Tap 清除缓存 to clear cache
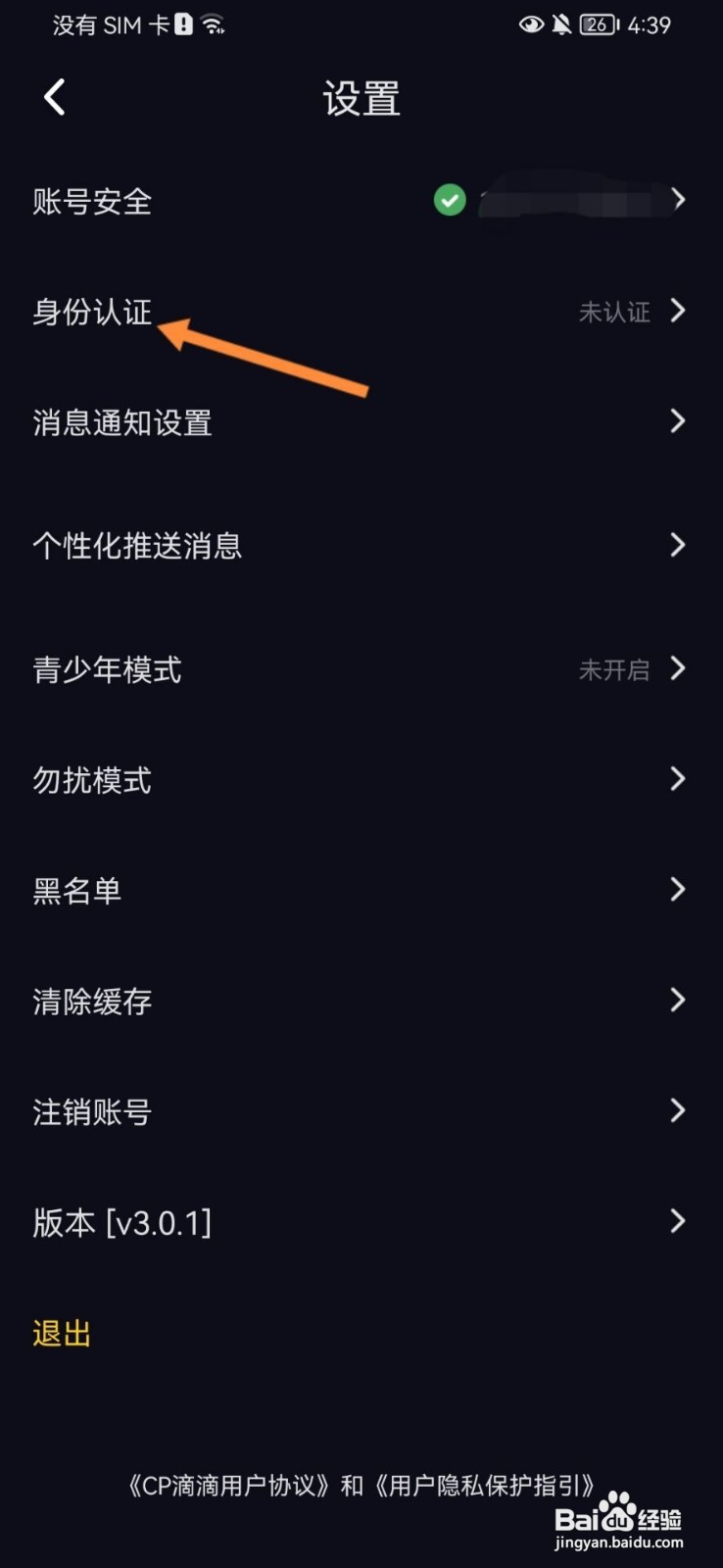Screen dimensions: 723x1568 pyautogui.click(x=91, y=1001)
